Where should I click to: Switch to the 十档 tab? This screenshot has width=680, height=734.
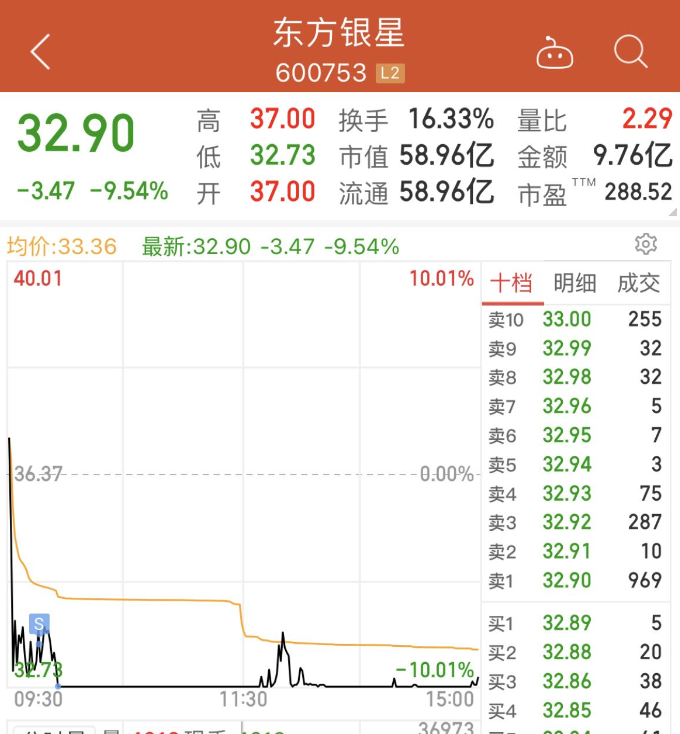tap(511, 283)
